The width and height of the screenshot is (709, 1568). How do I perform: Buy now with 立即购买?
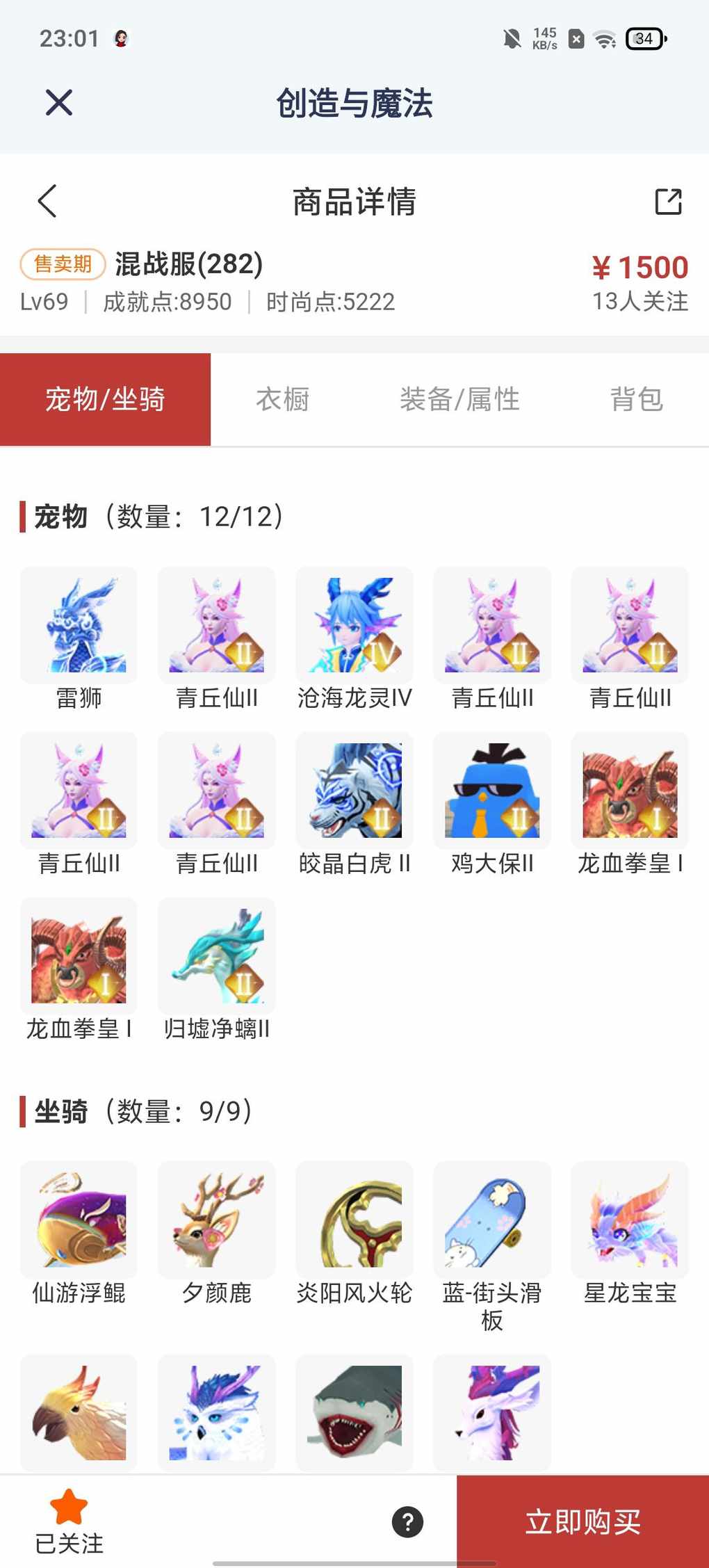(x=582, y=1522)
